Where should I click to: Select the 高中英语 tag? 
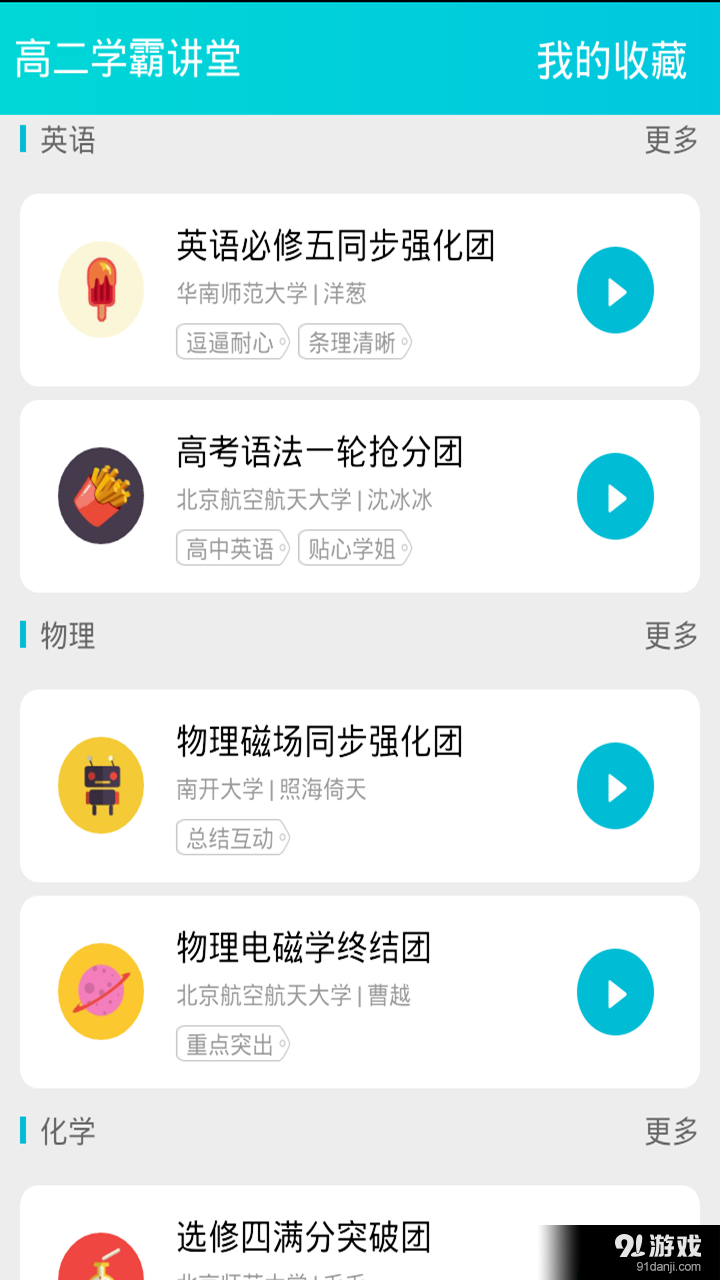click(231, 548)
